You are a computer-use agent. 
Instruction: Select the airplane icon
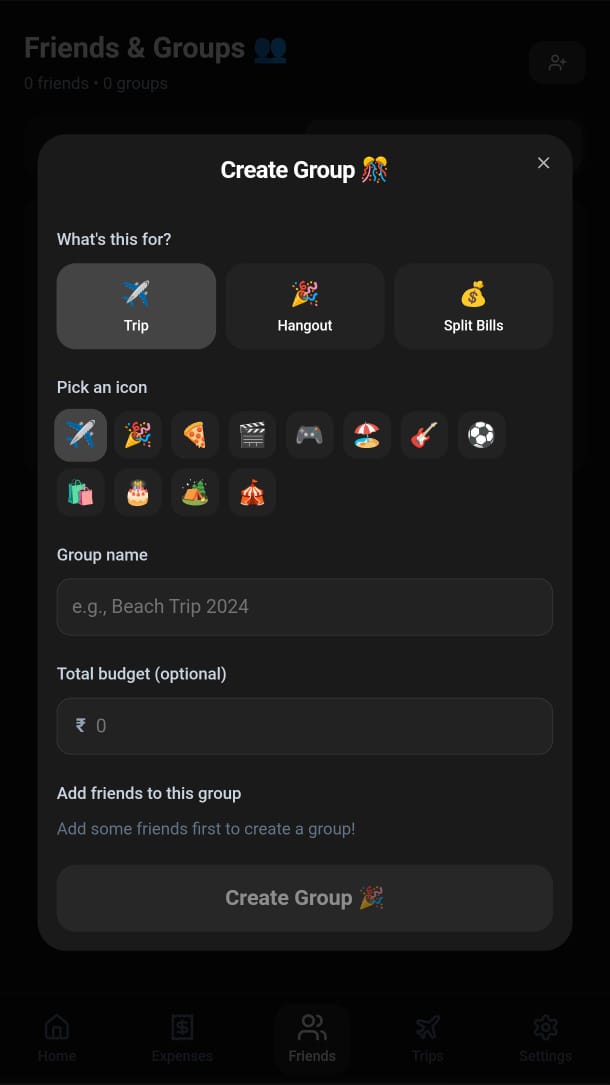[x=80, y=435]
